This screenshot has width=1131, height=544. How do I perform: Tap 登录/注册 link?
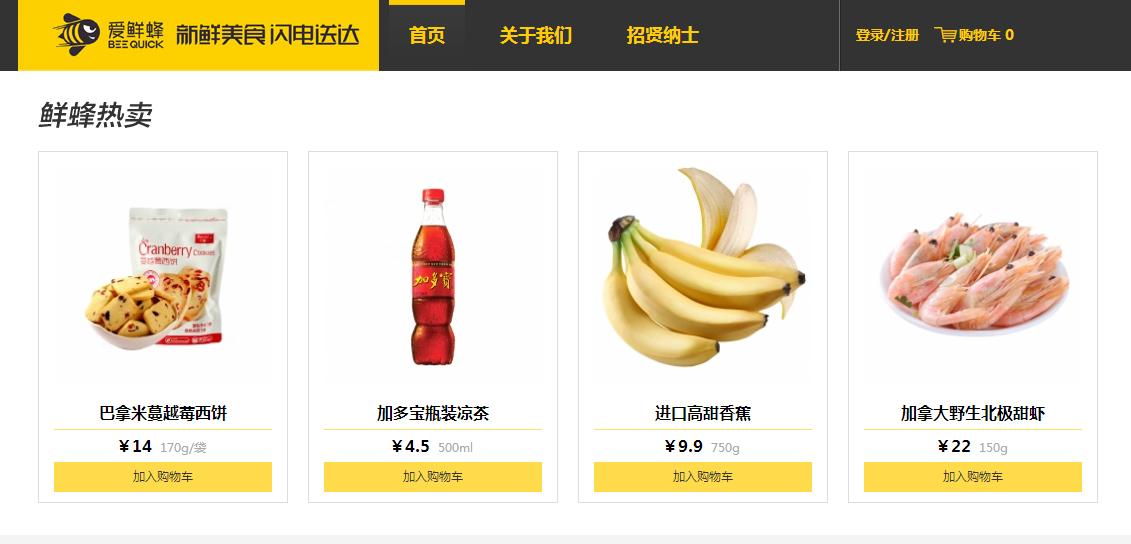click(886, 35)
